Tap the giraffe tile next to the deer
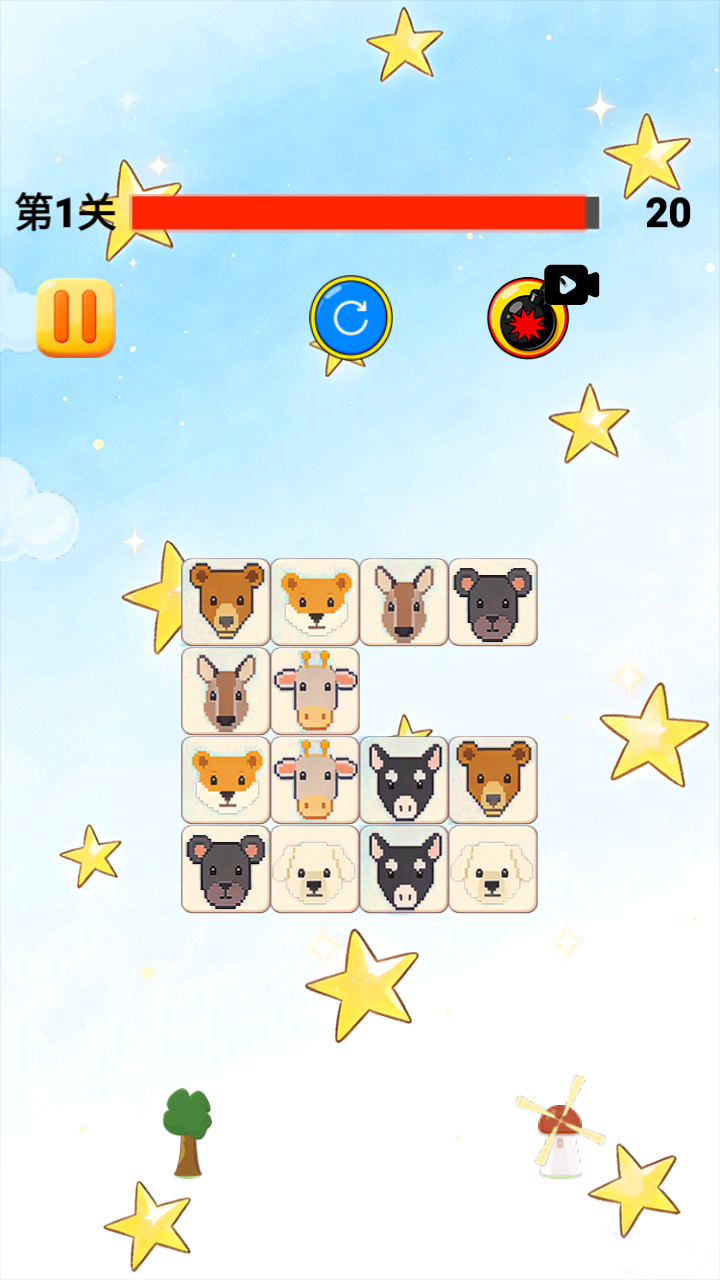 (315, 690)
